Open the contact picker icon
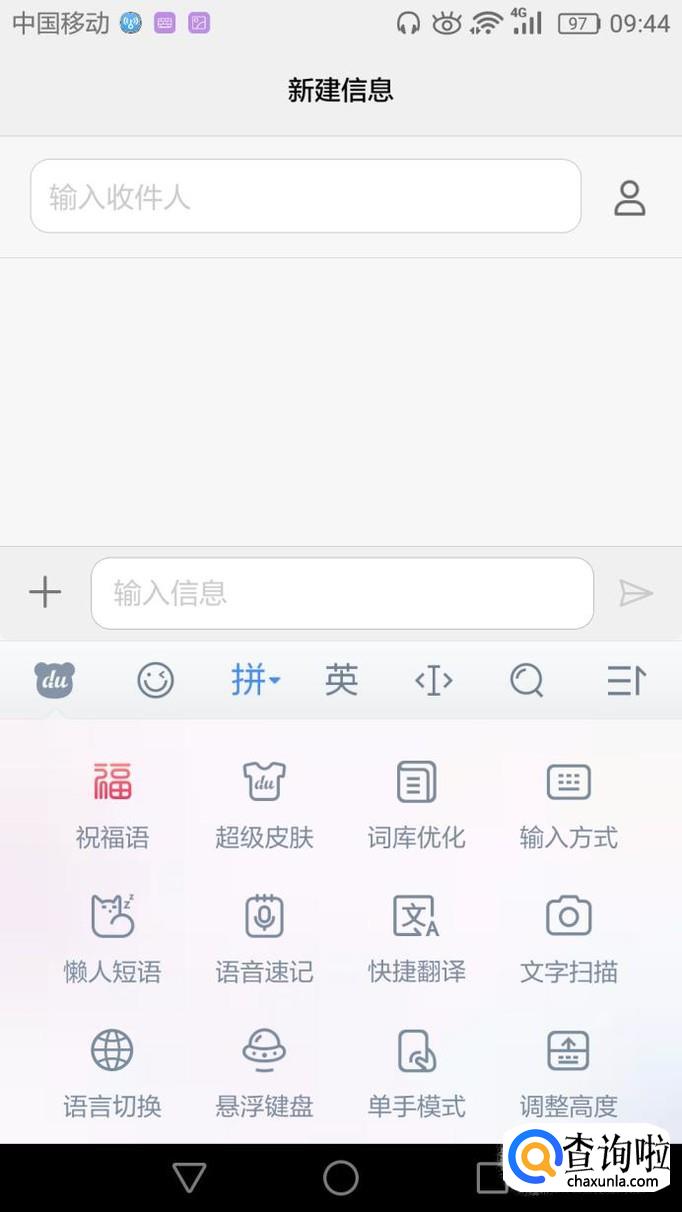Image resolution: width=682 pixels, height=1212 pixels. (x=629, y=198)
